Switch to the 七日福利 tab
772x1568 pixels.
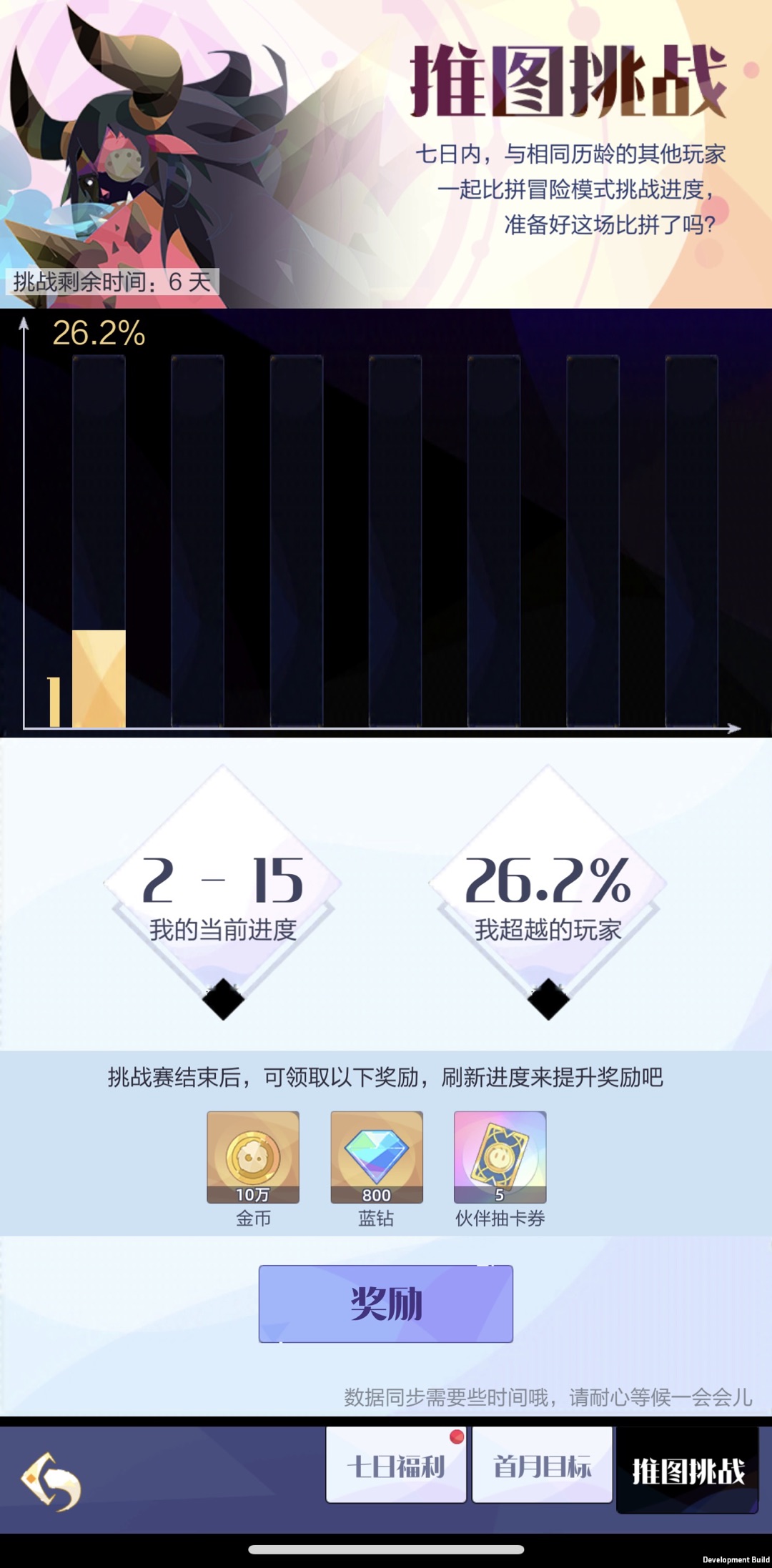pyautogui.click(x=396, y=1467)
